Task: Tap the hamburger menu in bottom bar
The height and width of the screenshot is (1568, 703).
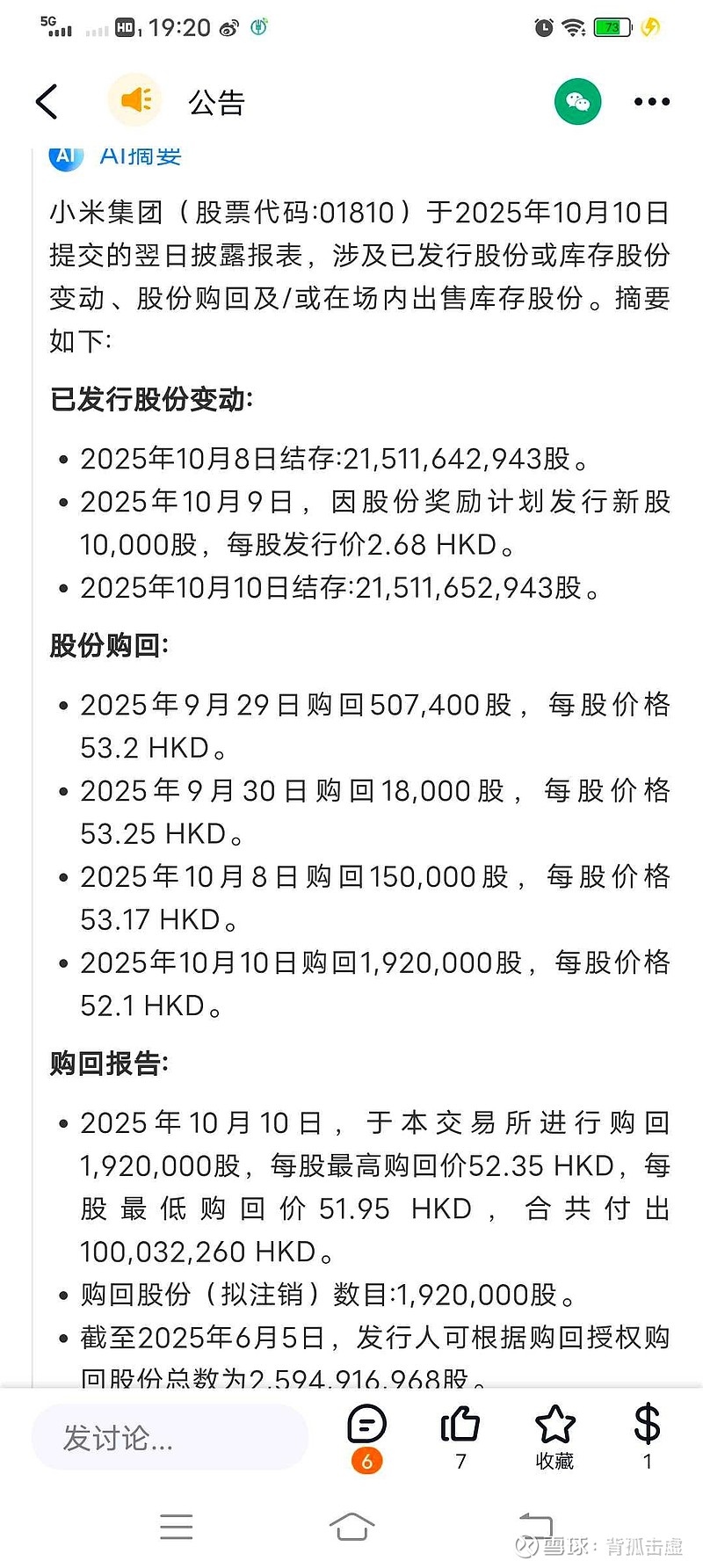Action: coord(177,1528)
